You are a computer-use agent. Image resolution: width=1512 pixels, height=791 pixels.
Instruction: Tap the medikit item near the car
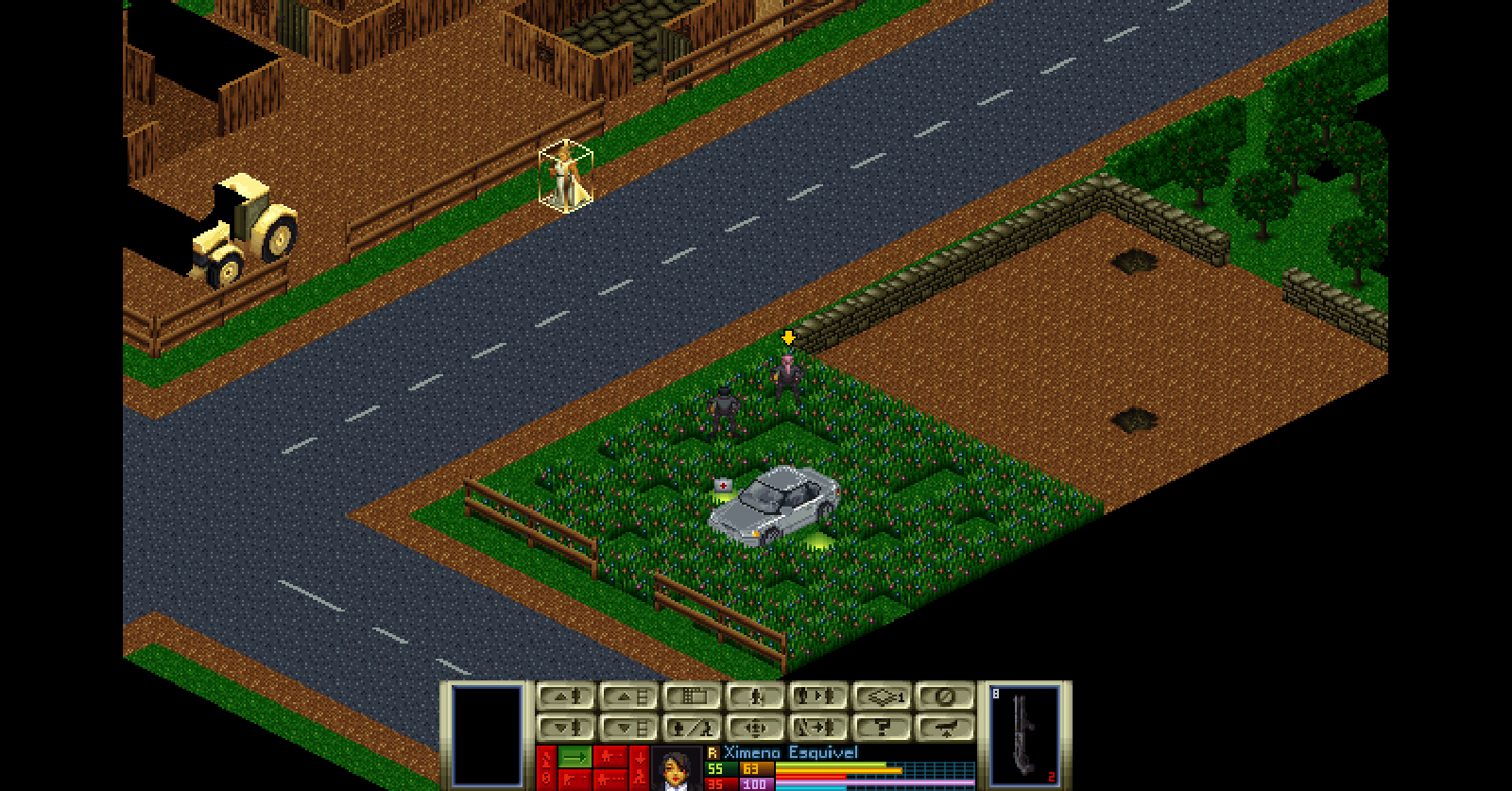tap(723, 486)
